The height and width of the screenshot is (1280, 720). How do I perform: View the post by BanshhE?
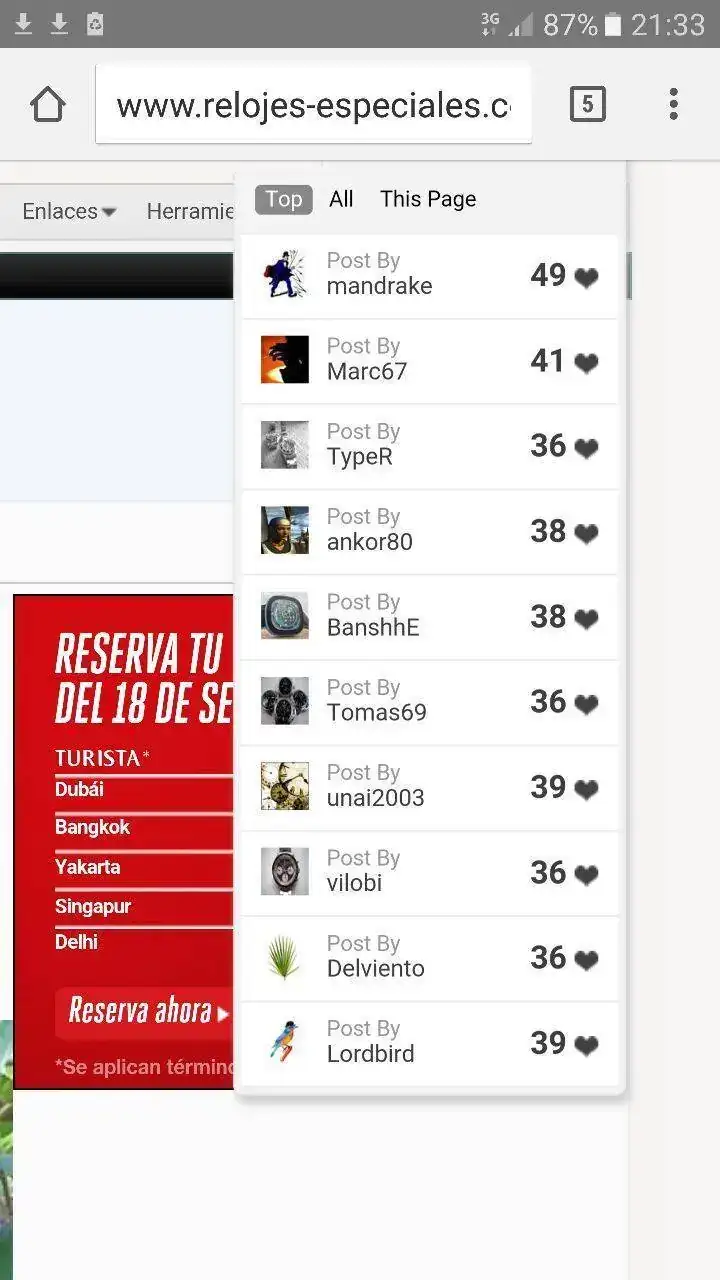tap(429, 616)
